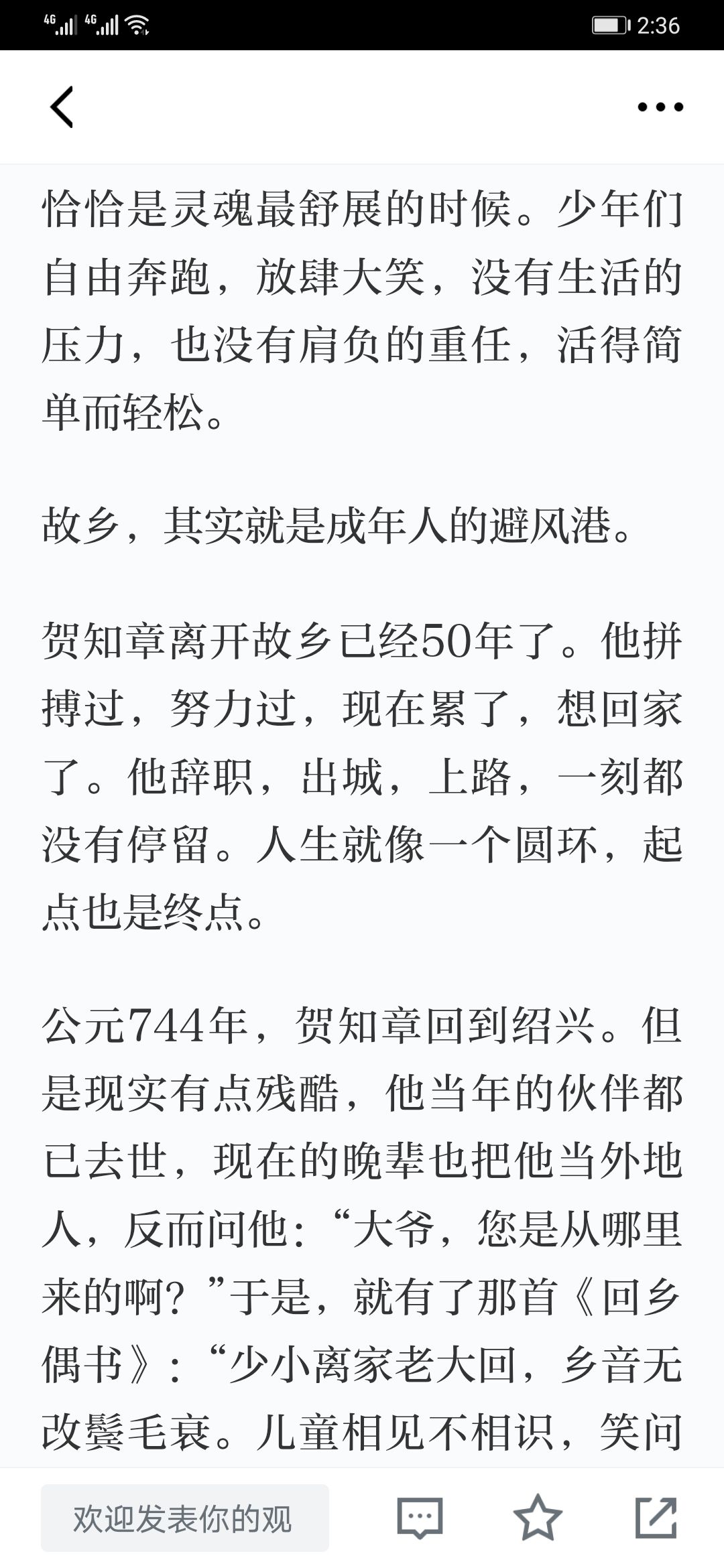Tap the comment input field 欢迎发表你的观
Viewport: 724px width, 1568px height.
(185, 1518)
